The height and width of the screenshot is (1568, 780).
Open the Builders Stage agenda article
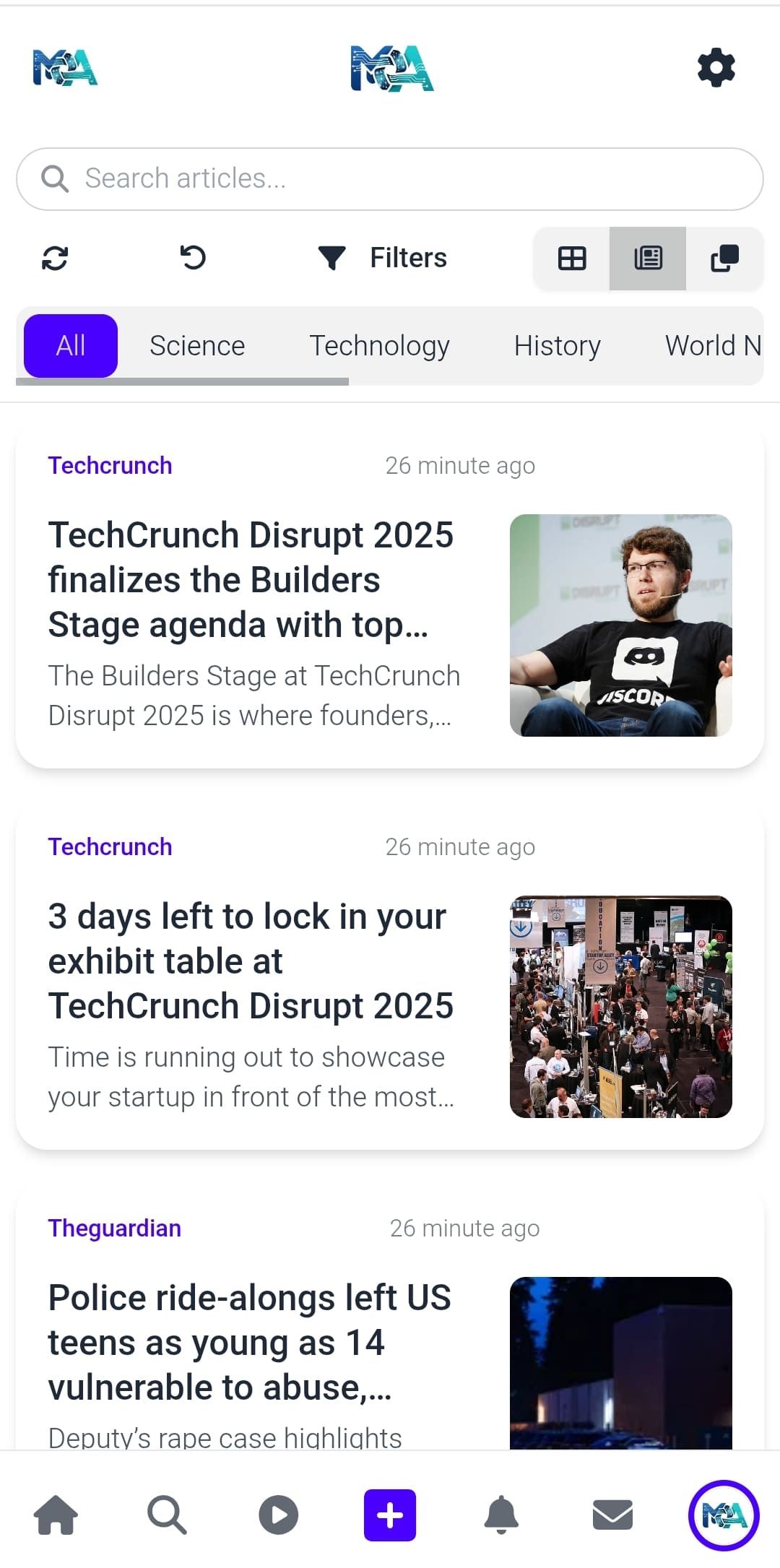click(x=251, y=580)
